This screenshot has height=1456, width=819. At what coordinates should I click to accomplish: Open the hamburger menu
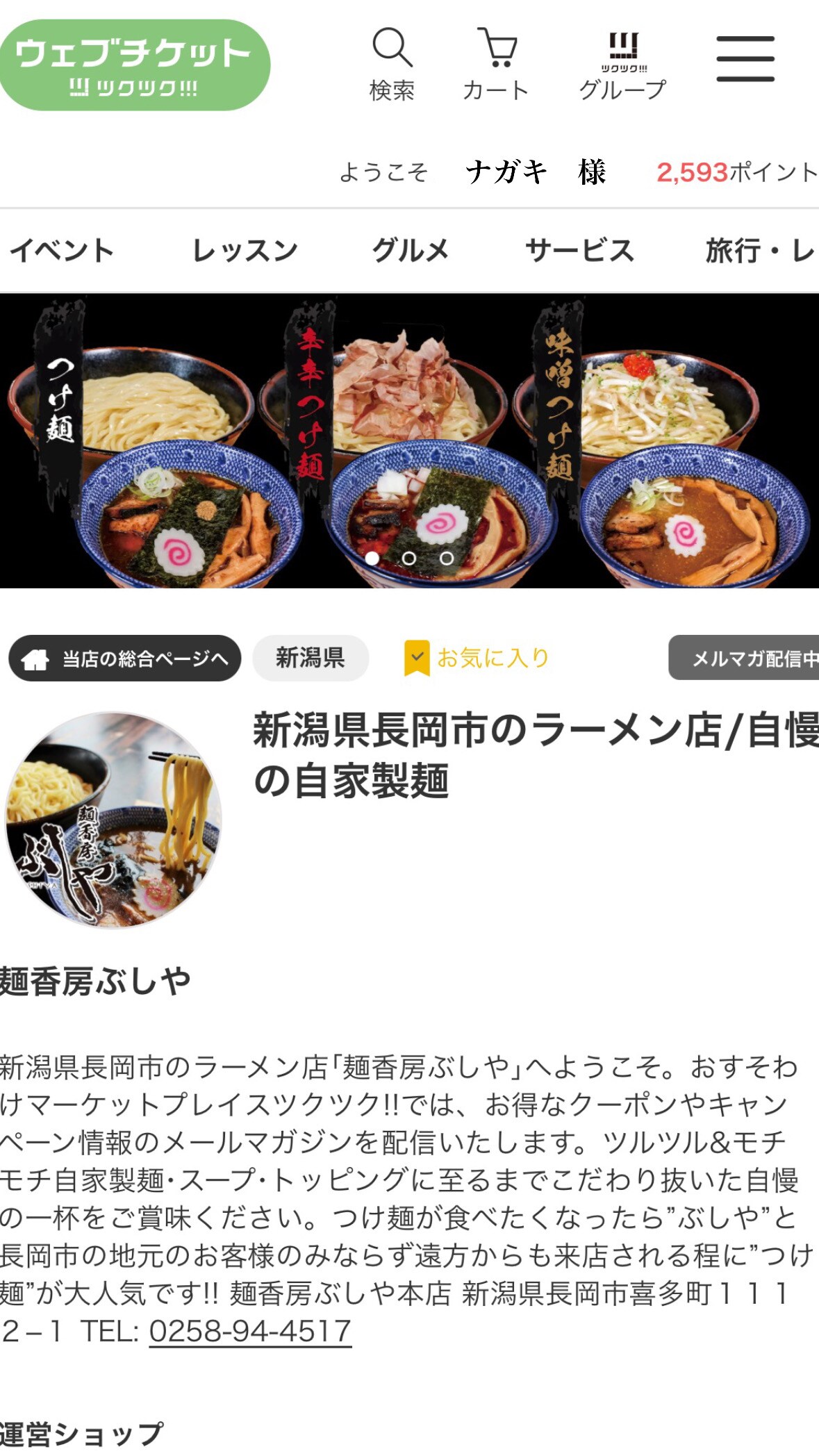pos(745,59)
